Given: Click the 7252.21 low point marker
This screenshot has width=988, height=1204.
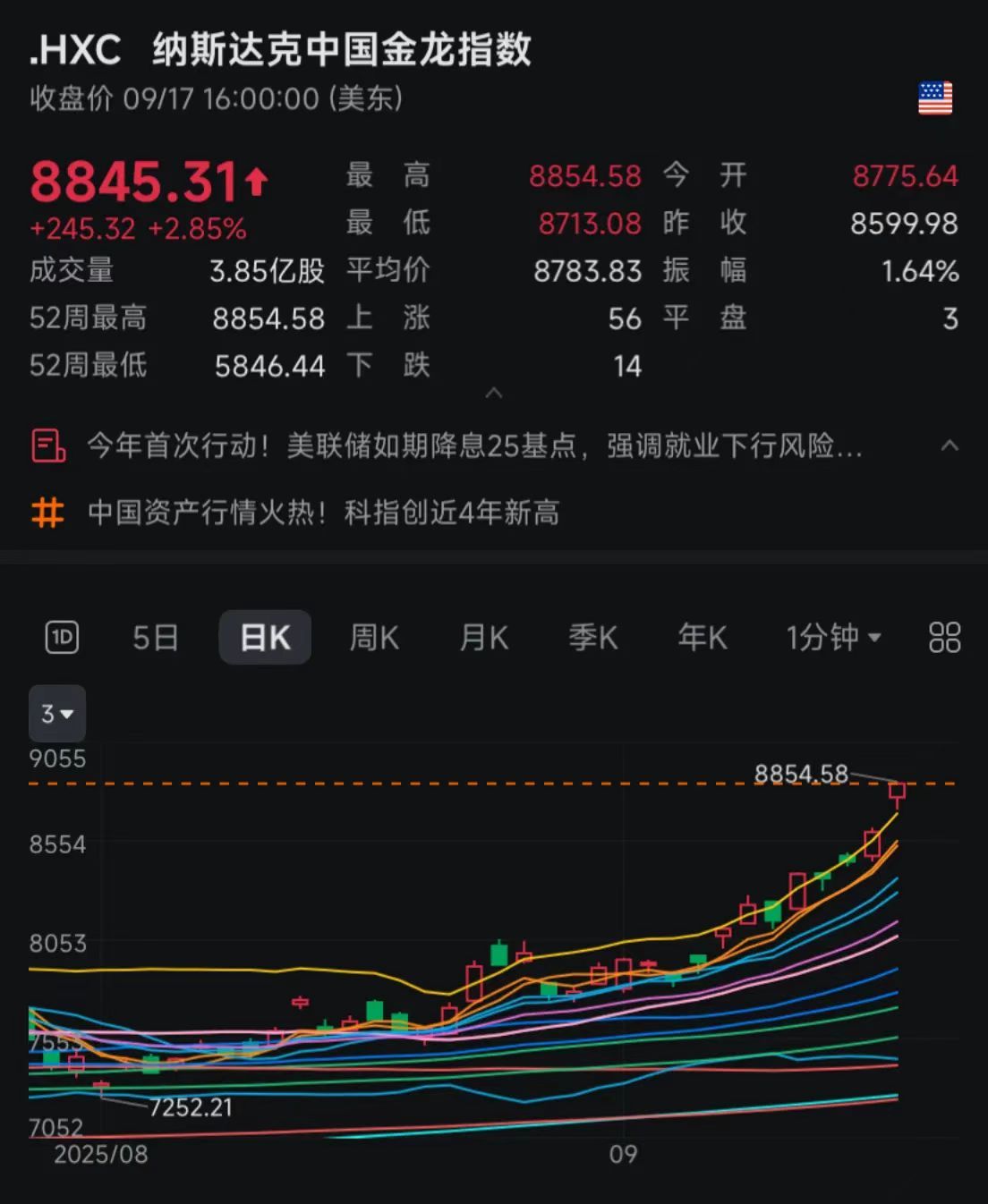Looking at the screenshot, I should pyautogui.click(x=192, y=1107).
